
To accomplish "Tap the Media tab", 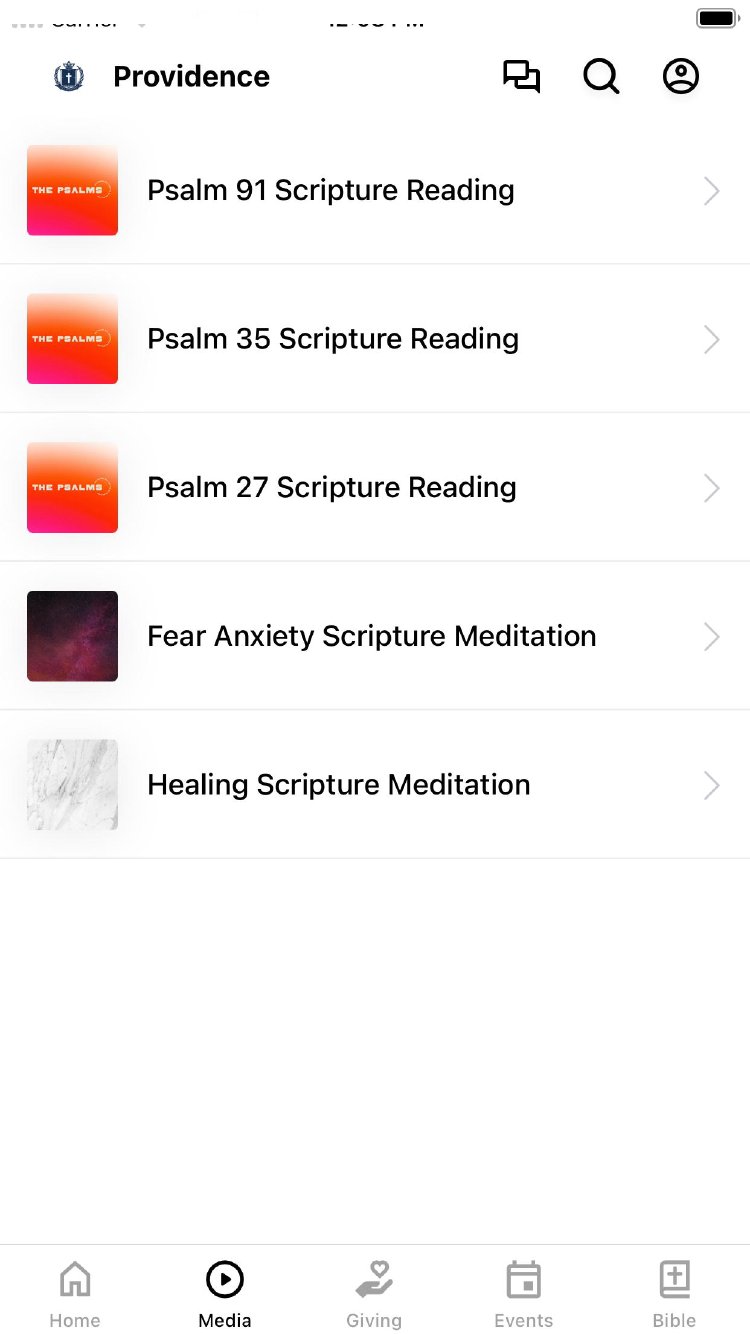I will click(x=225, y=1293).
